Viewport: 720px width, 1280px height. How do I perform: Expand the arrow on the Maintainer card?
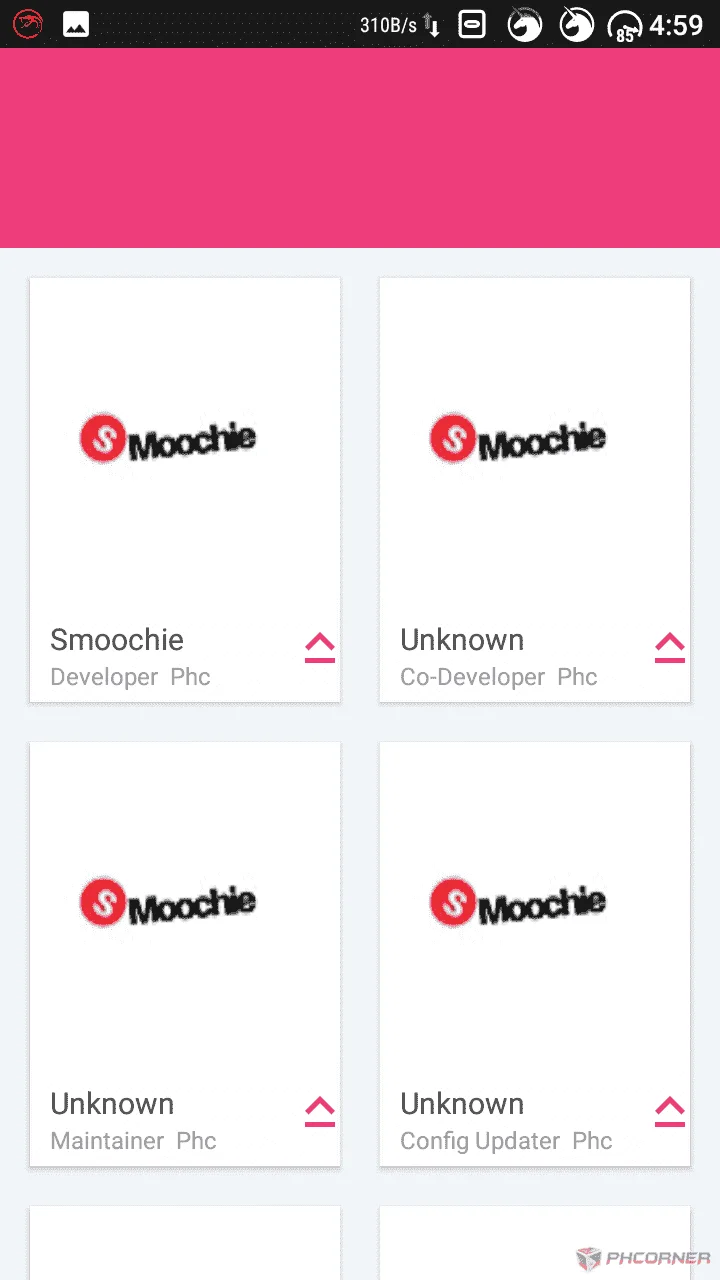point(320,1111)
